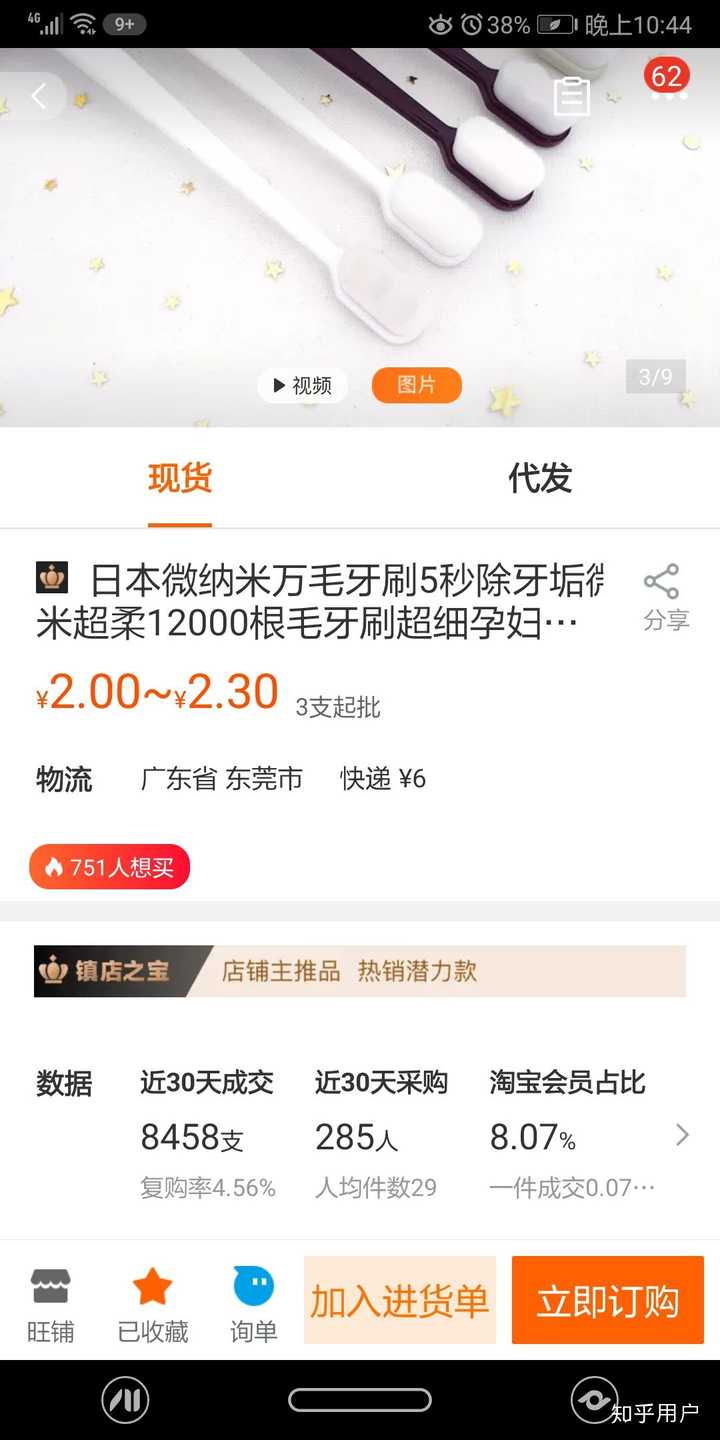Image resolution: width=720 pixels, height=1440 pixels.
Task: Switch to the 代发 tab
Action: (540, 479)
